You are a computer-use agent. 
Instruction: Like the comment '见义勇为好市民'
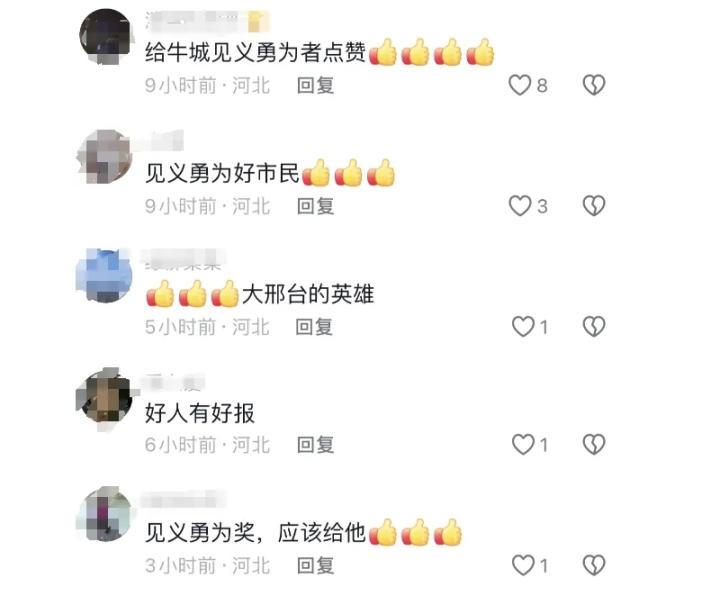519,206
